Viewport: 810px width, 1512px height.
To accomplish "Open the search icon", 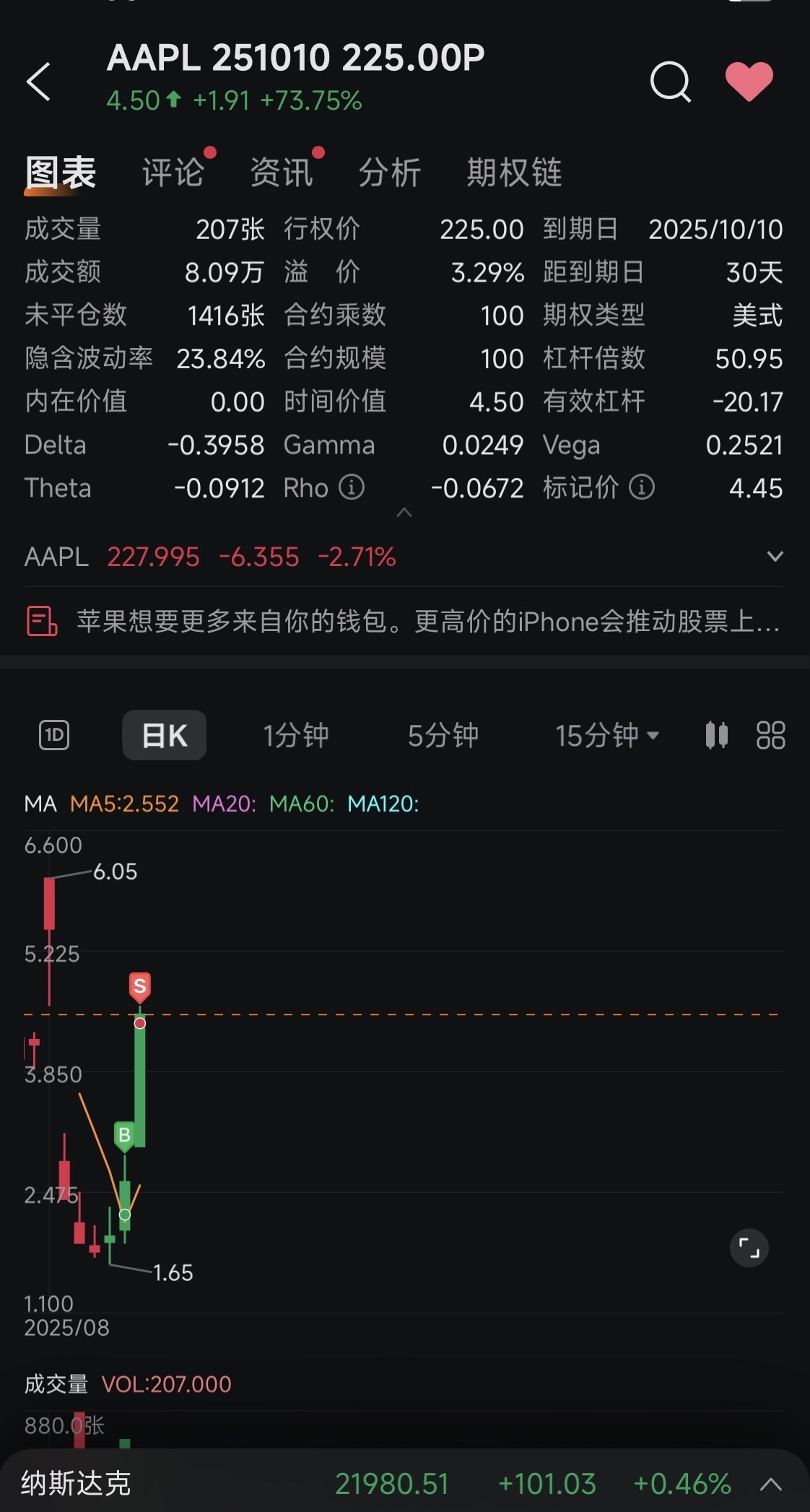I will pos(671,81).
